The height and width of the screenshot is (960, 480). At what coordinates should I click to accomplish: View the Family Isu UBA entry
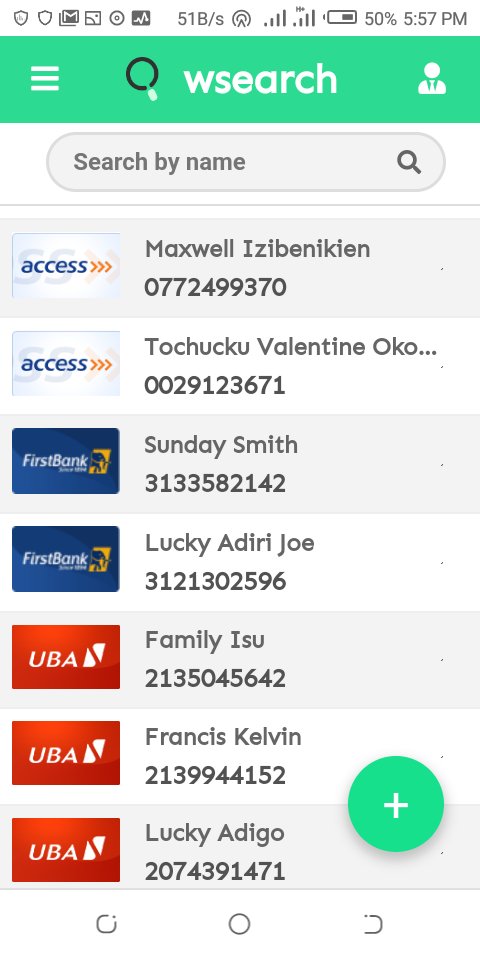tap(240, 659)
